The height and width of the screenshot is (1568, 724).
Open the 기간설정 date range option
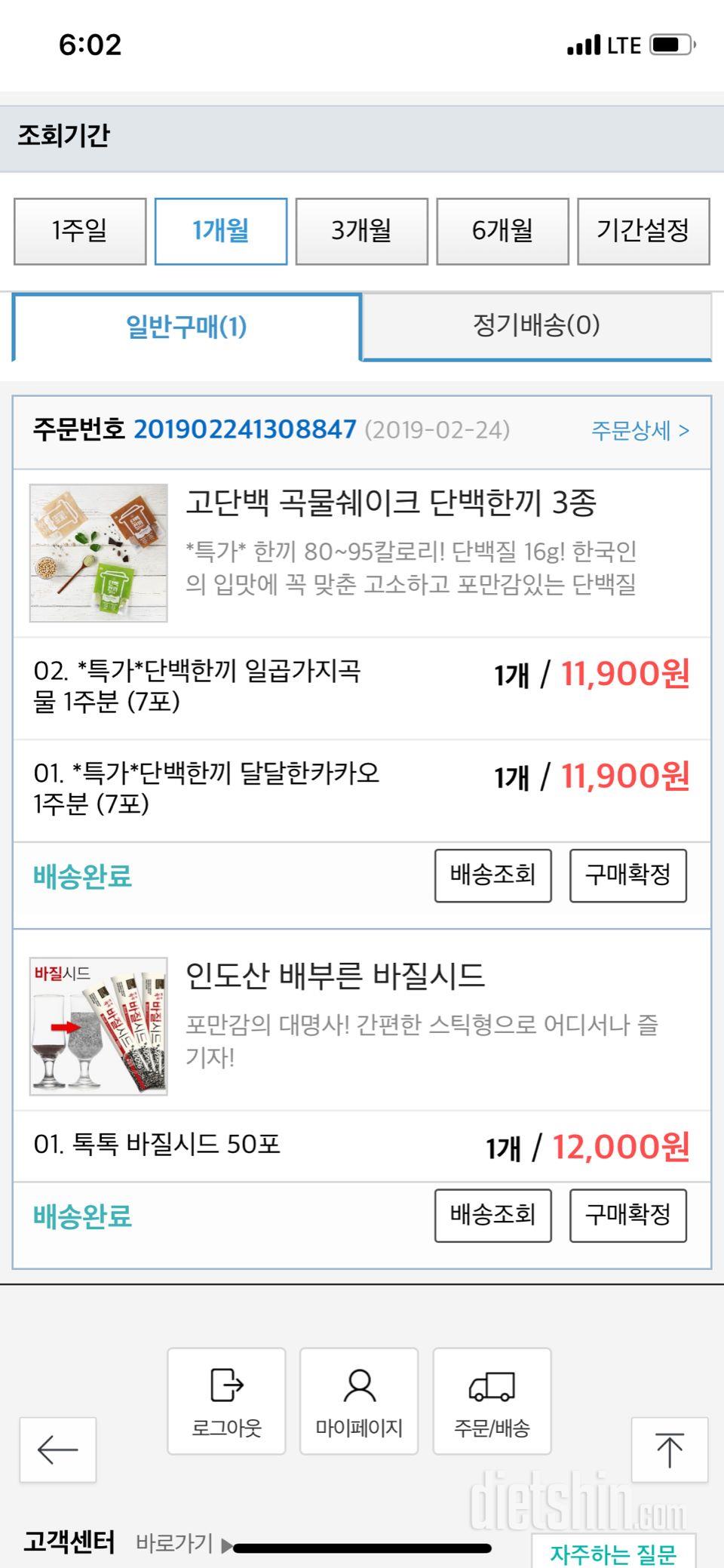coord(643,232)
